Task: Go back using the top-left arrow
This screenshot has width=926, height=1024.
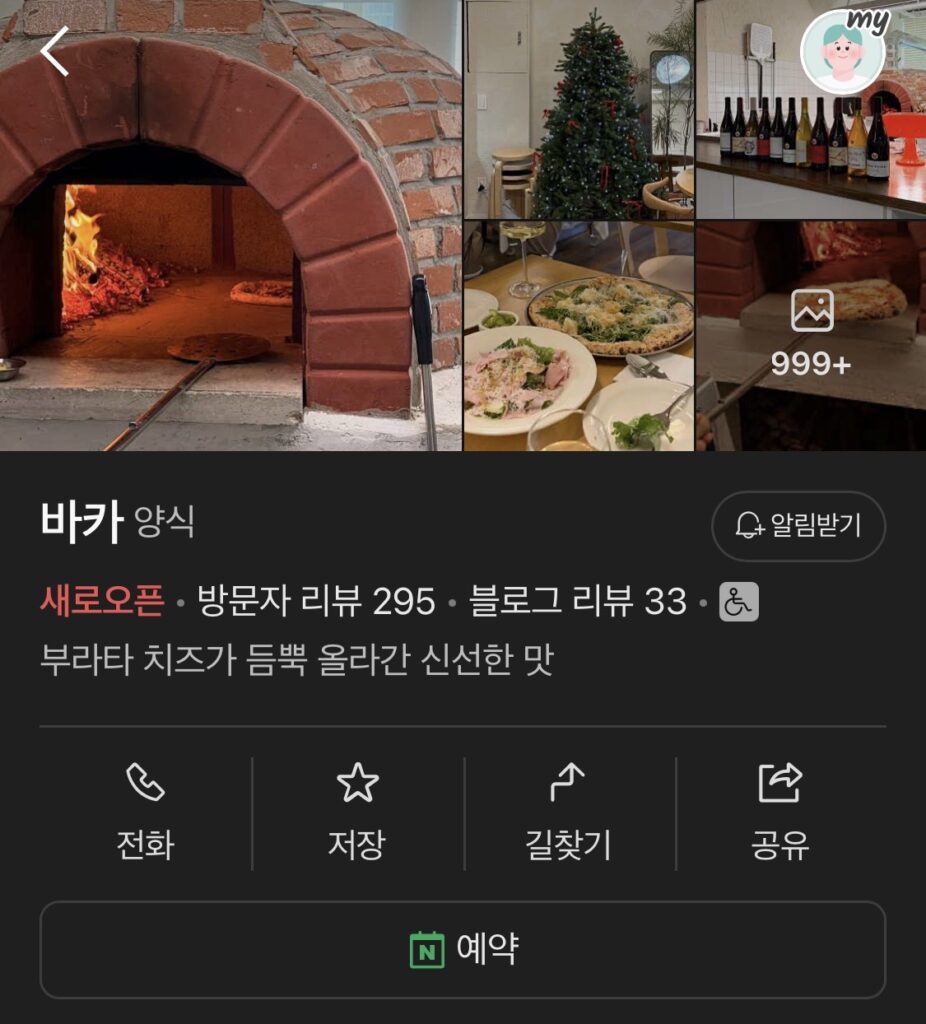Action: 56,52
